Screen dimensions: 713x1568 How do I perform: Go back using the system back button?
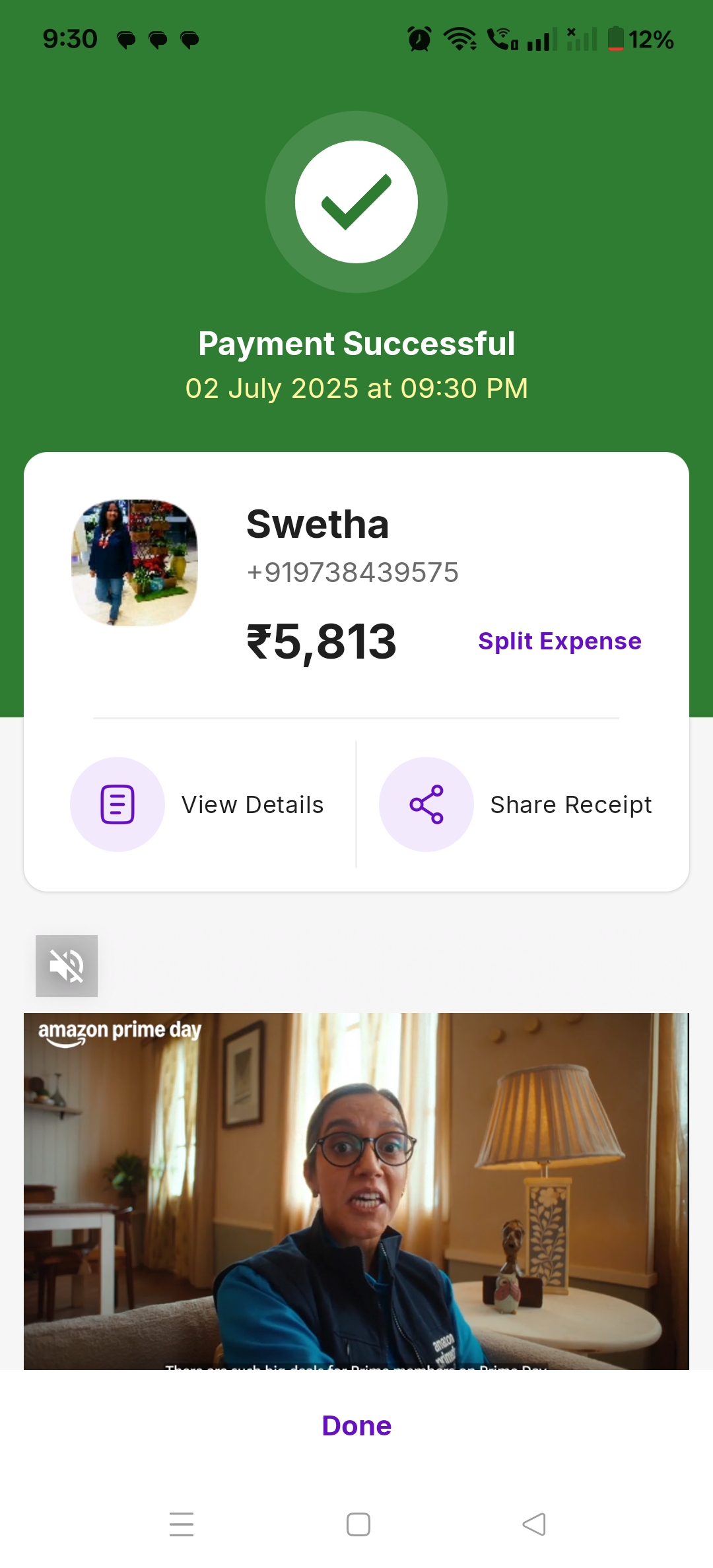click(534, 1524)
